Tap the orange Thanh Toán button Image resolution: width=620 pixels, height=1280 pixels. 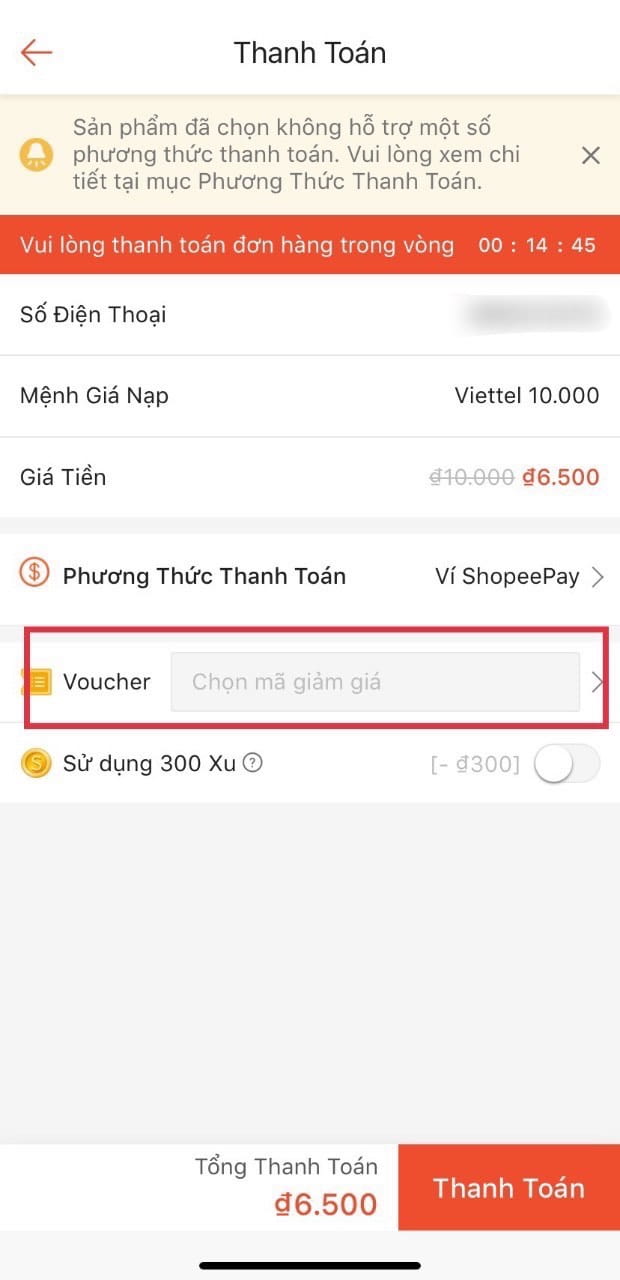point(508,1188)
